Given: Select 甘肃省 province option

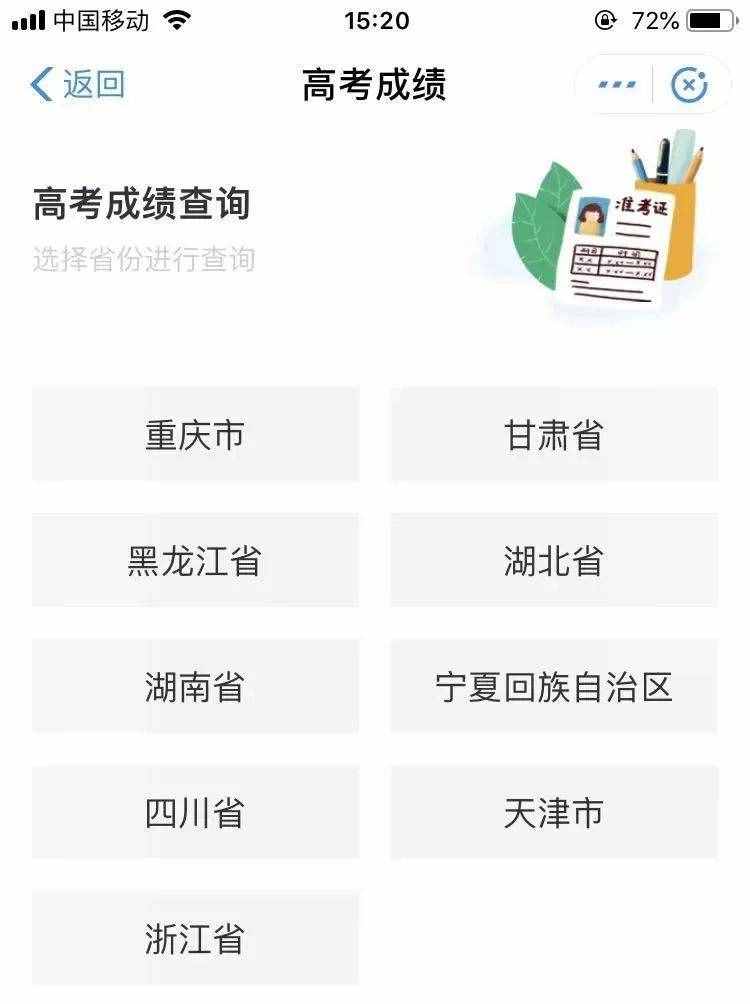Looking at the screenshot, I should coord(553,434).
